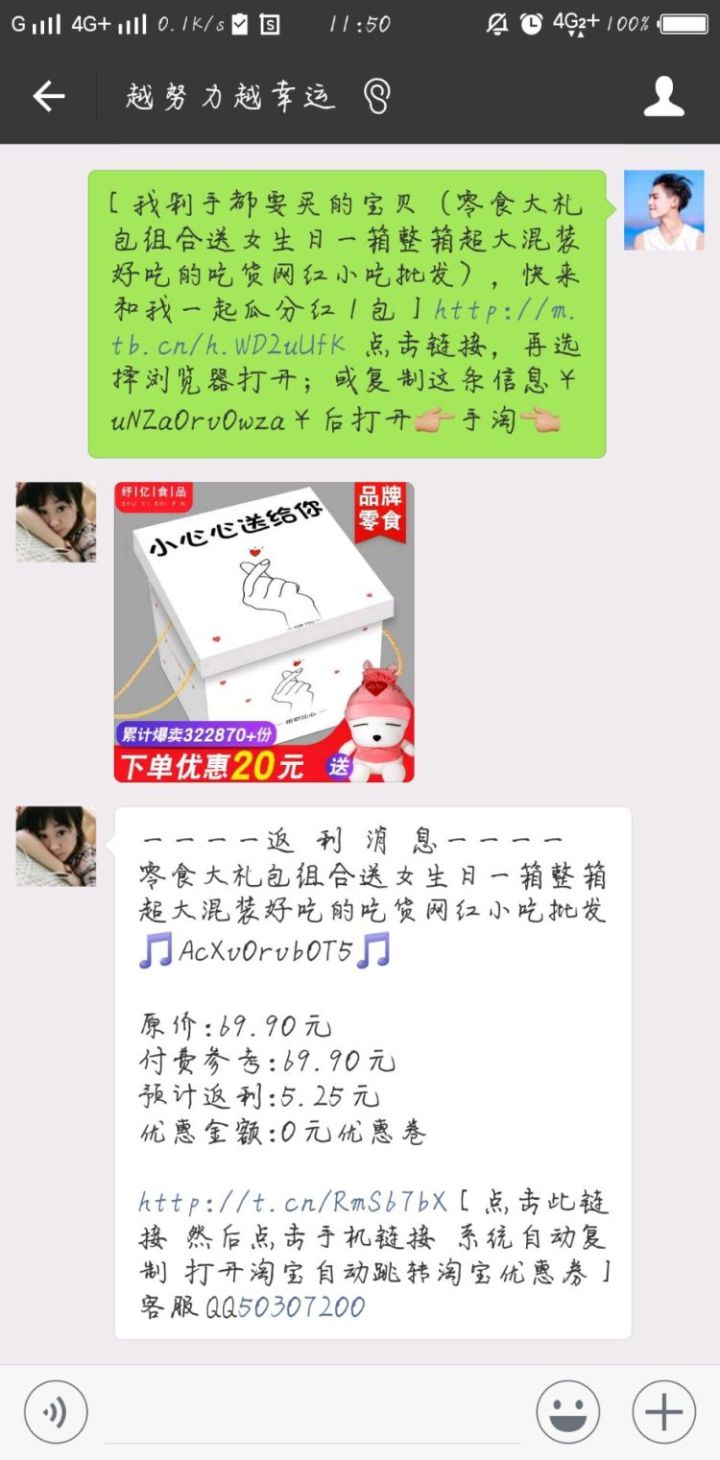The image size is (720, 1460).
Task: Open the snack box product image
Action: (264, 632)
